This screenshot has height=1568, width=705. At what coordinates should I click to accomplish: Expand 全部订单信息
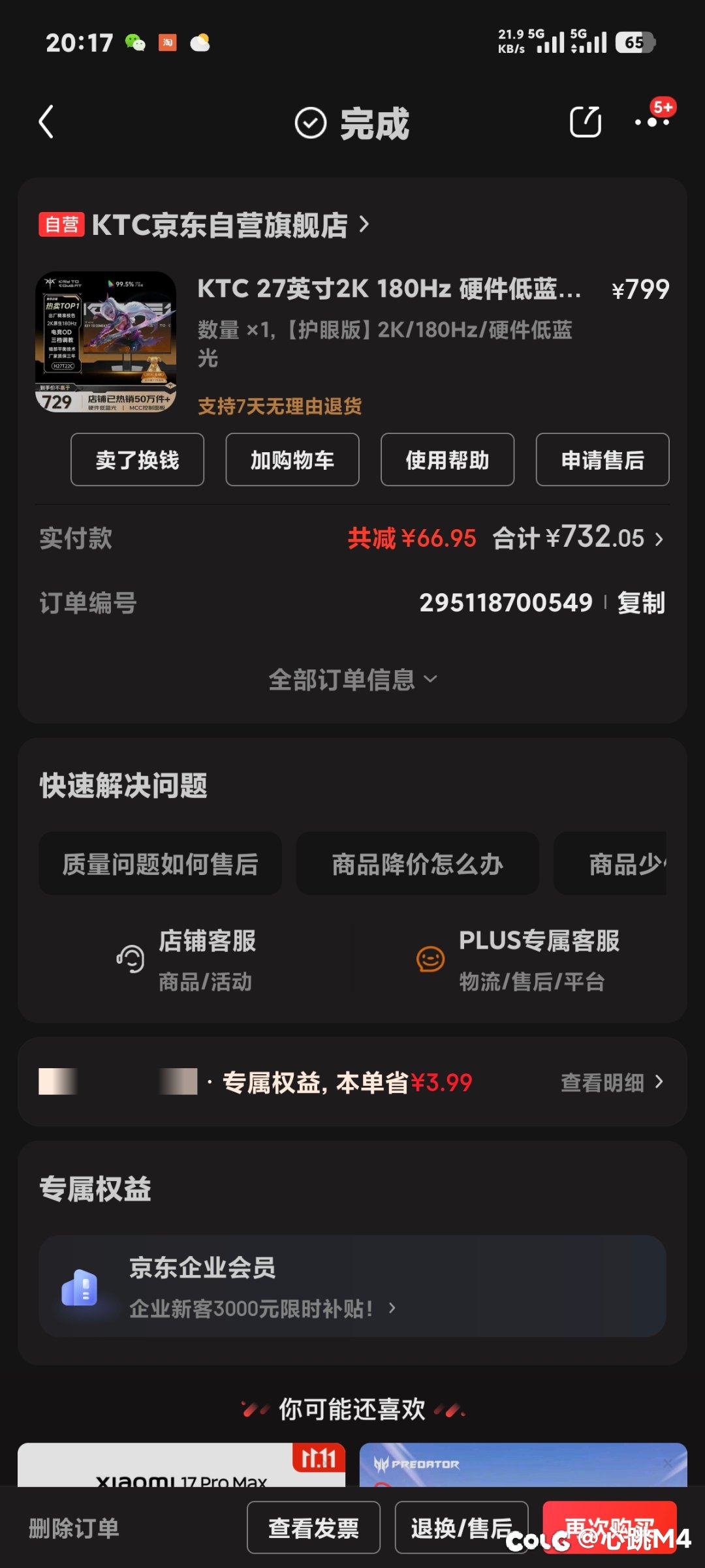point(352,680)
